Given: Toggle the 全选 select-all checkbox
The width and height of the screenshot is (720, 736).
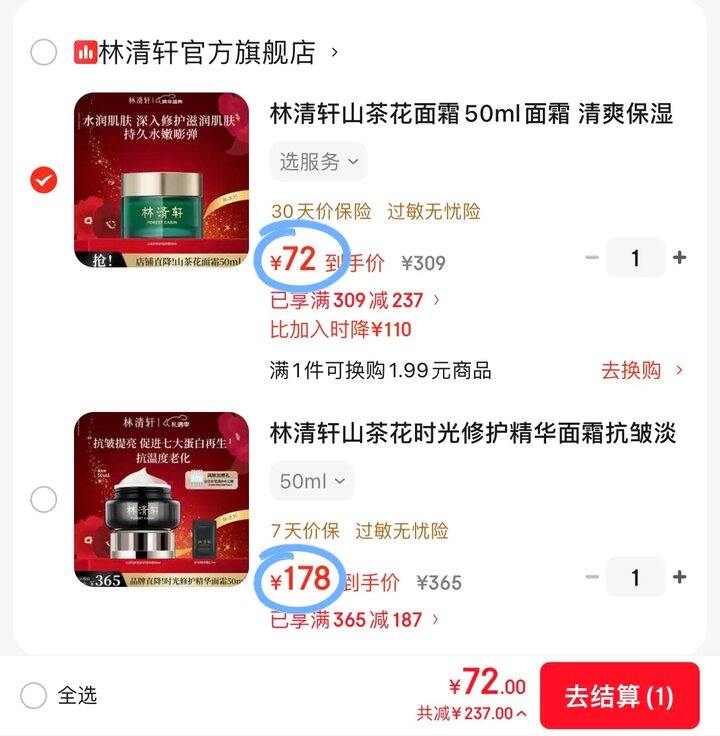Looking at the screenshot, I should [34, 695].
